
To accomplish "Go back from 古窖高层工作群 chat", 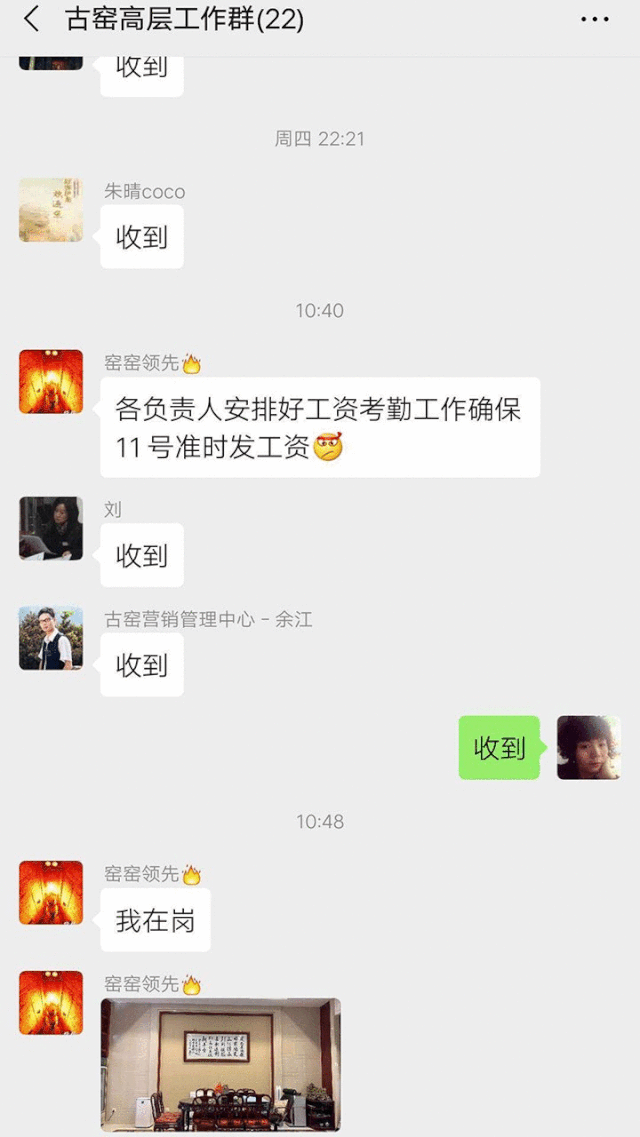I will [32, 19].
